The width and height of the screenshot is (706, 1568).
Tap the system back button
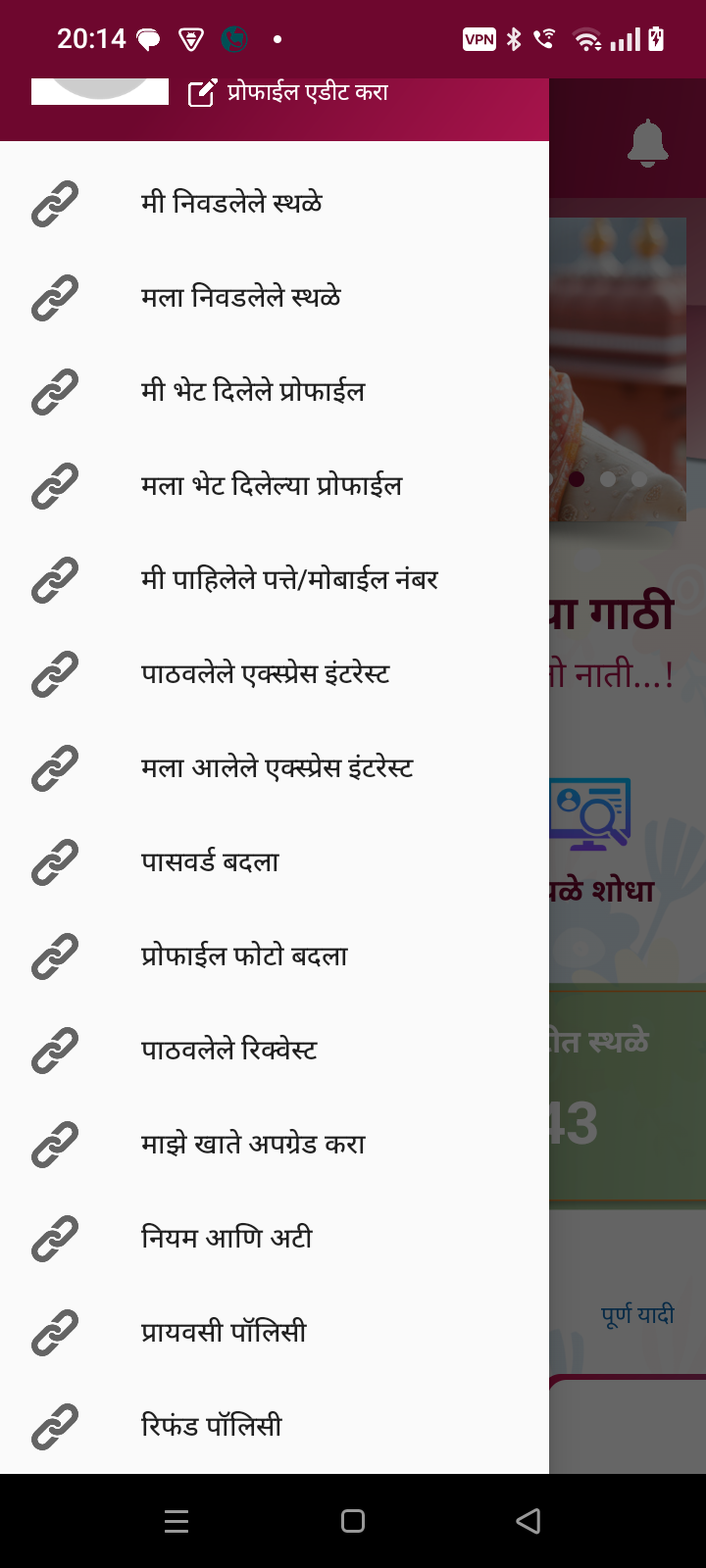pos(529,1521)
